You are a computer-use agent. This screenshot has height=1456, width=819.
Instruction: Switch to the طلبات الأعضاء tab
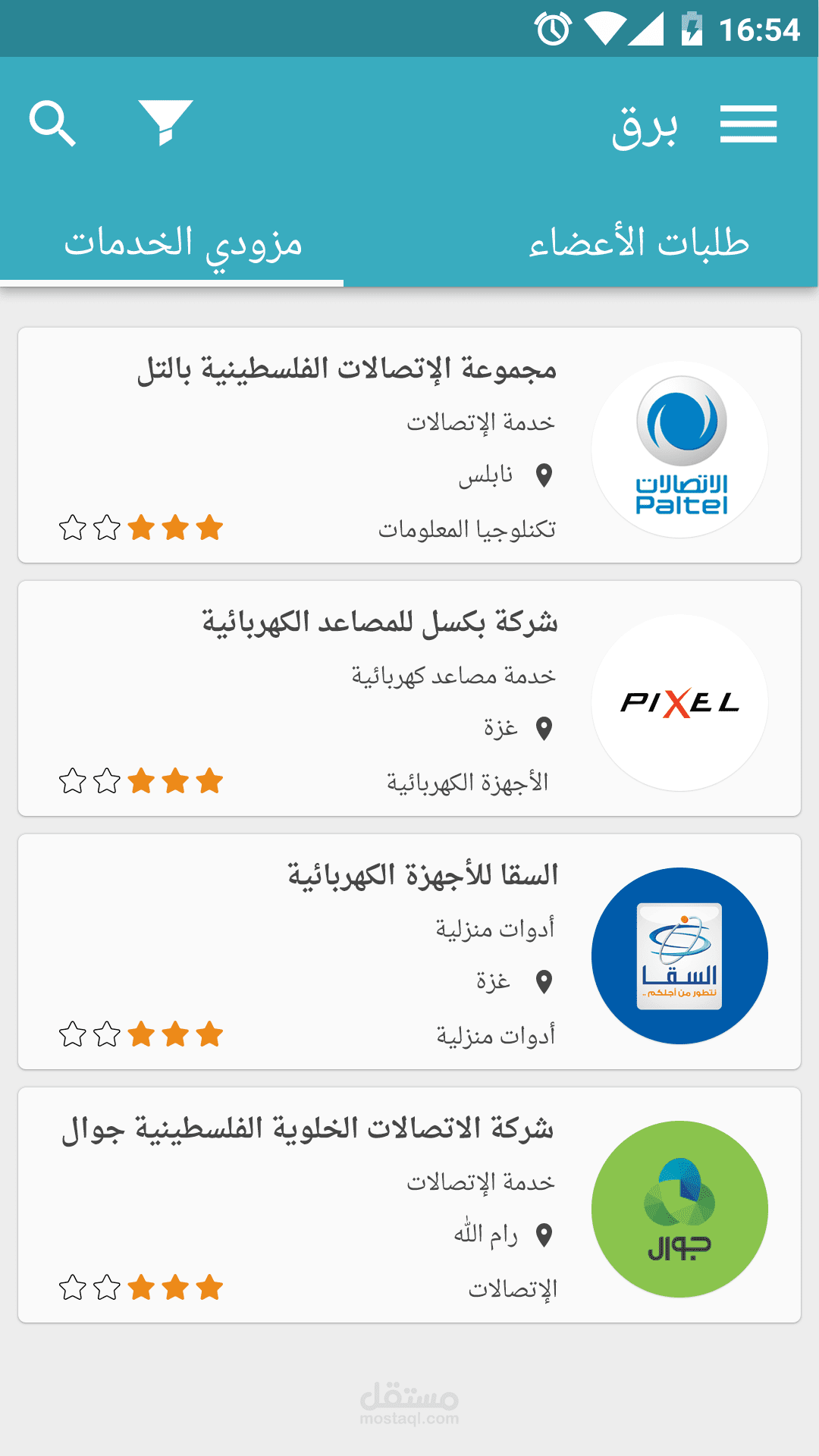pyautogui.click(x=639, y=243)
